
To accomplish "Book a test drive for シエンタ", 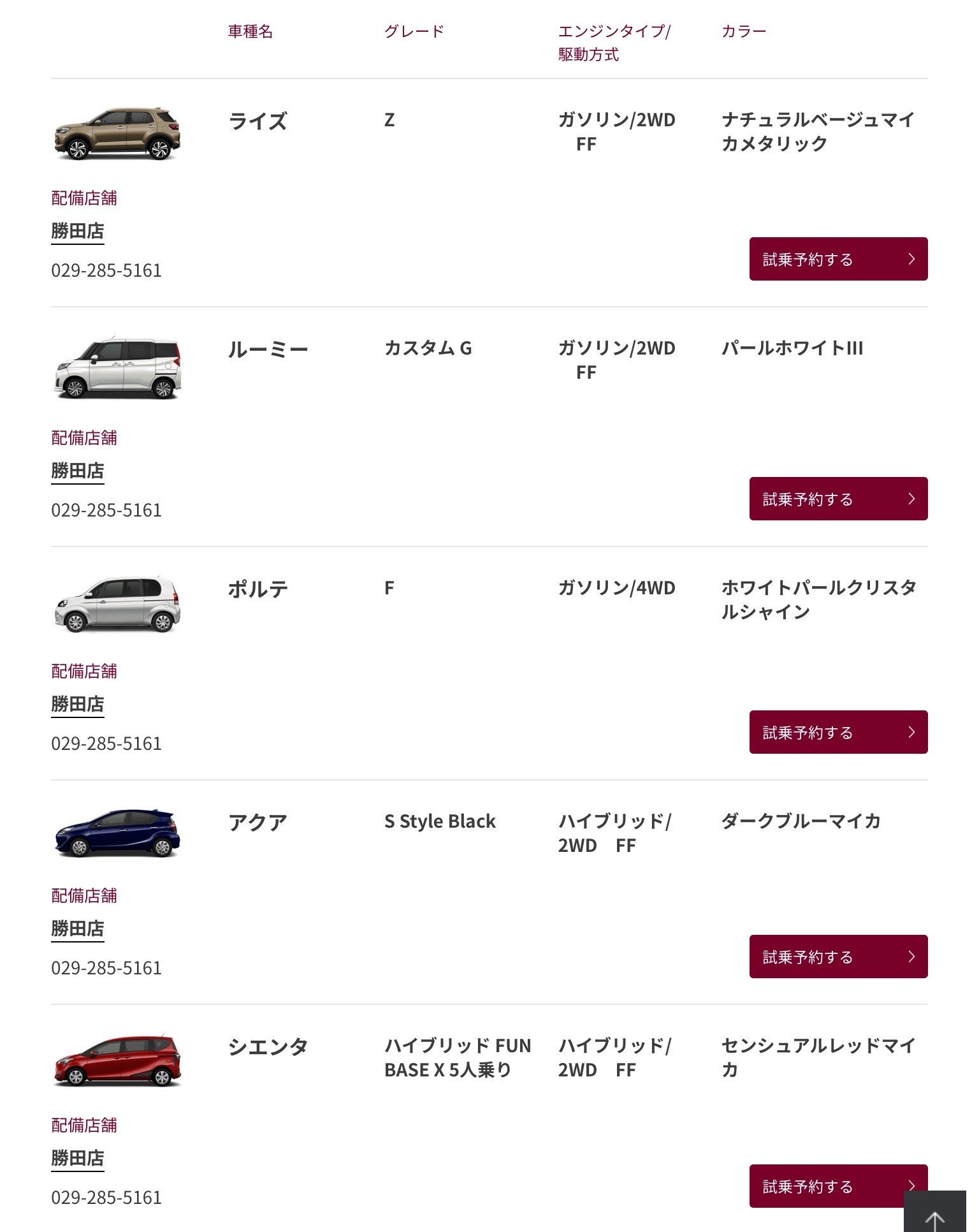I will (822, 1186).
